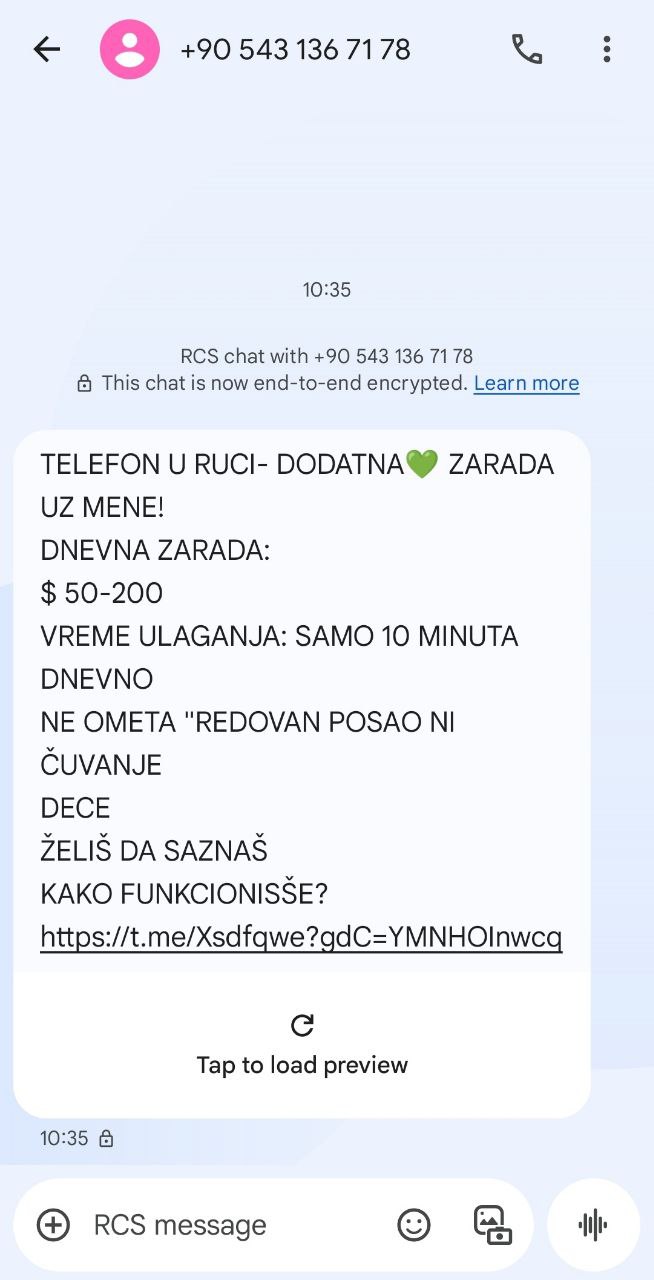Open the emoji picker

click(x=414, y=1224)
